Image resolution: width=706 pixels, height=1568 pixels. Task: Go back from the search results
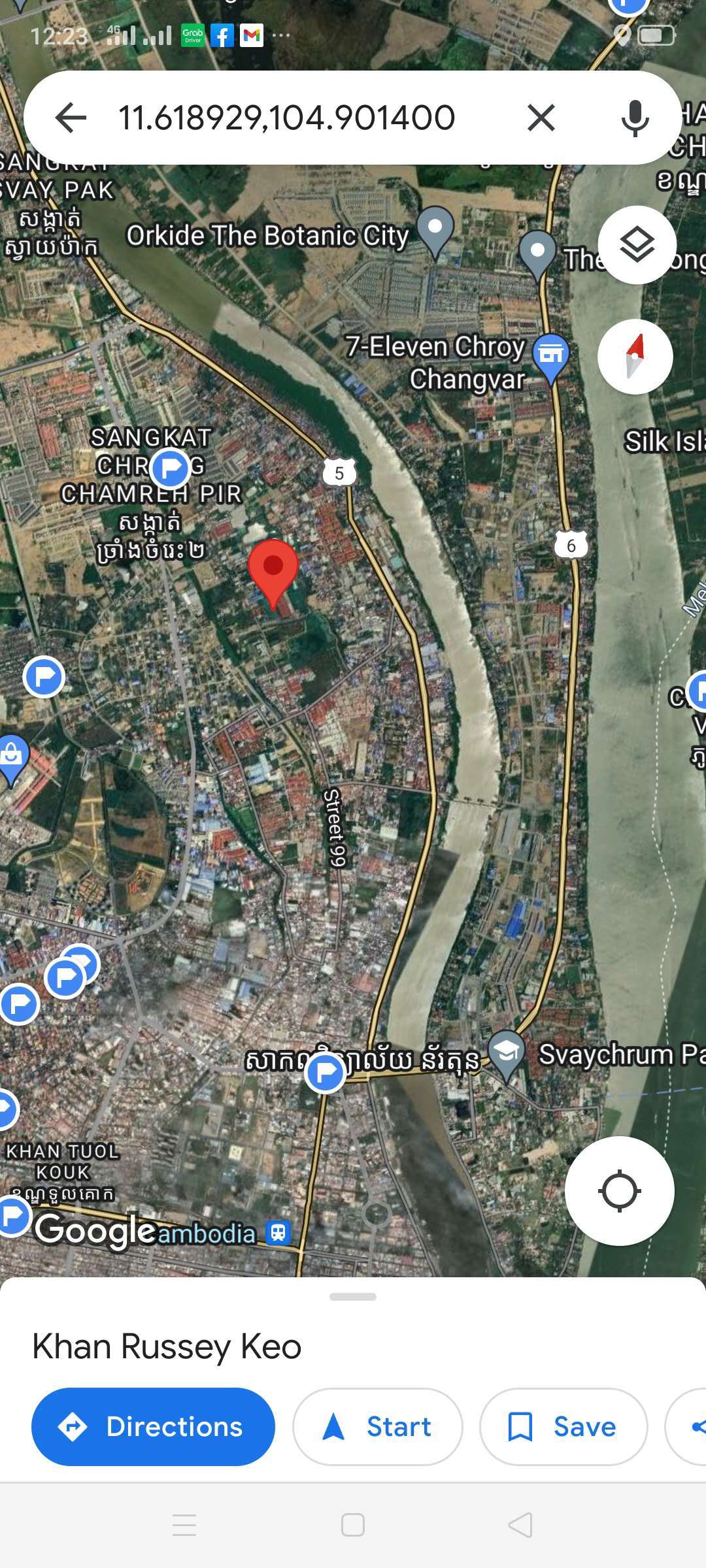71,118
